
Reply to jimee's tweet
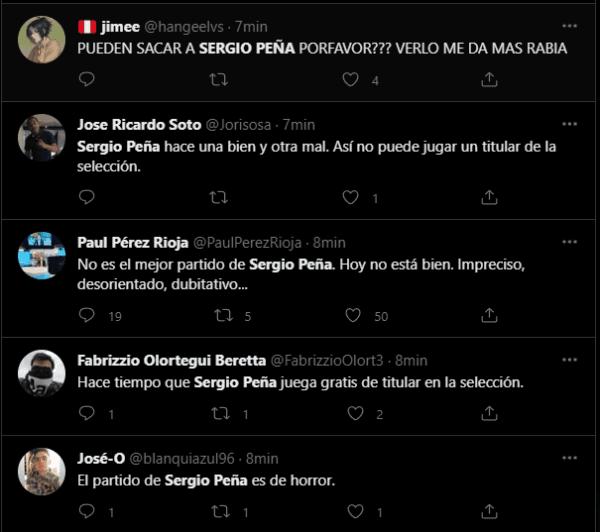(x=86, y=81)
